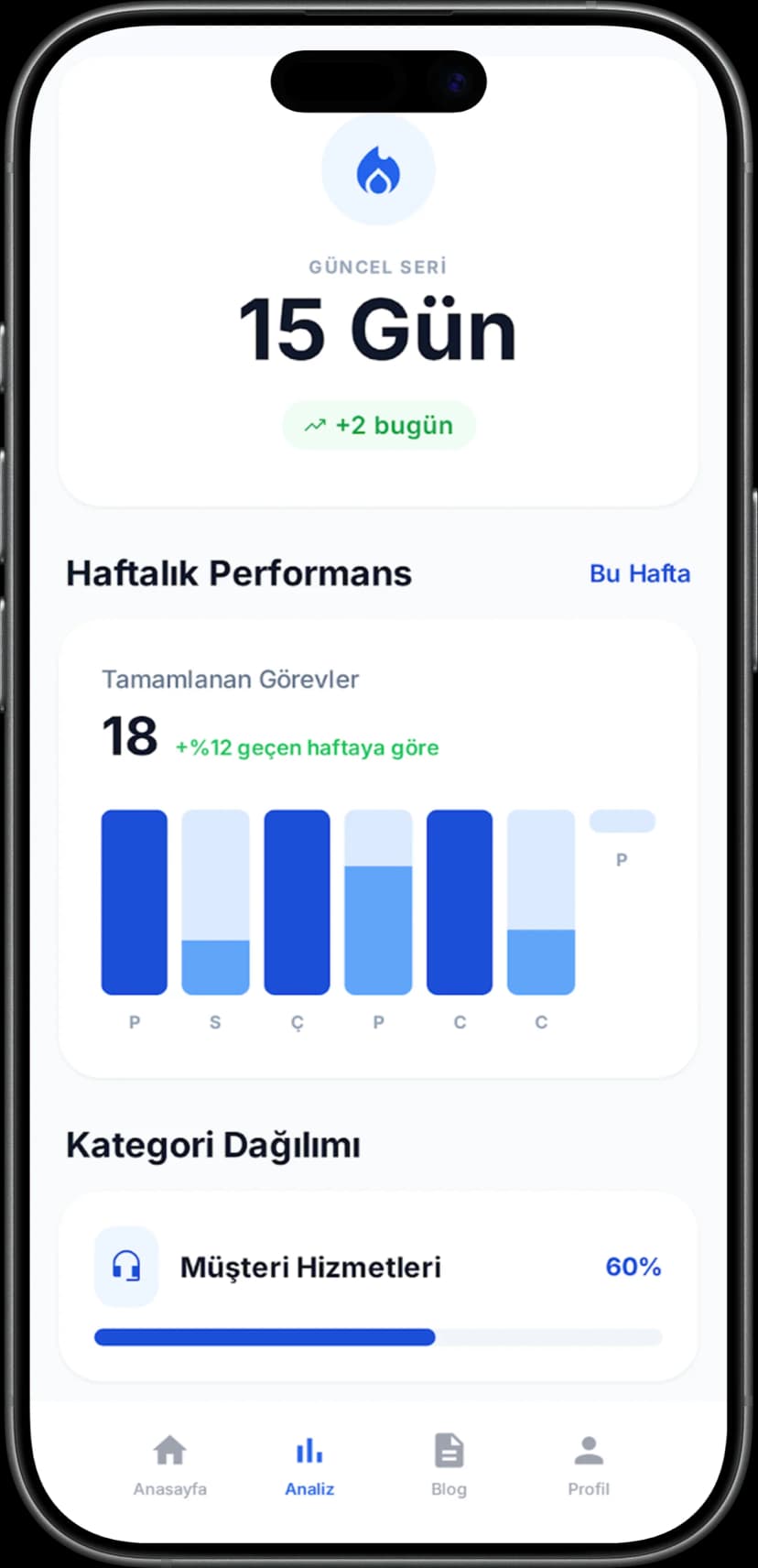Open the 'Bu Hafta' time period selector

pyautogui.click(x=639, y=573)
